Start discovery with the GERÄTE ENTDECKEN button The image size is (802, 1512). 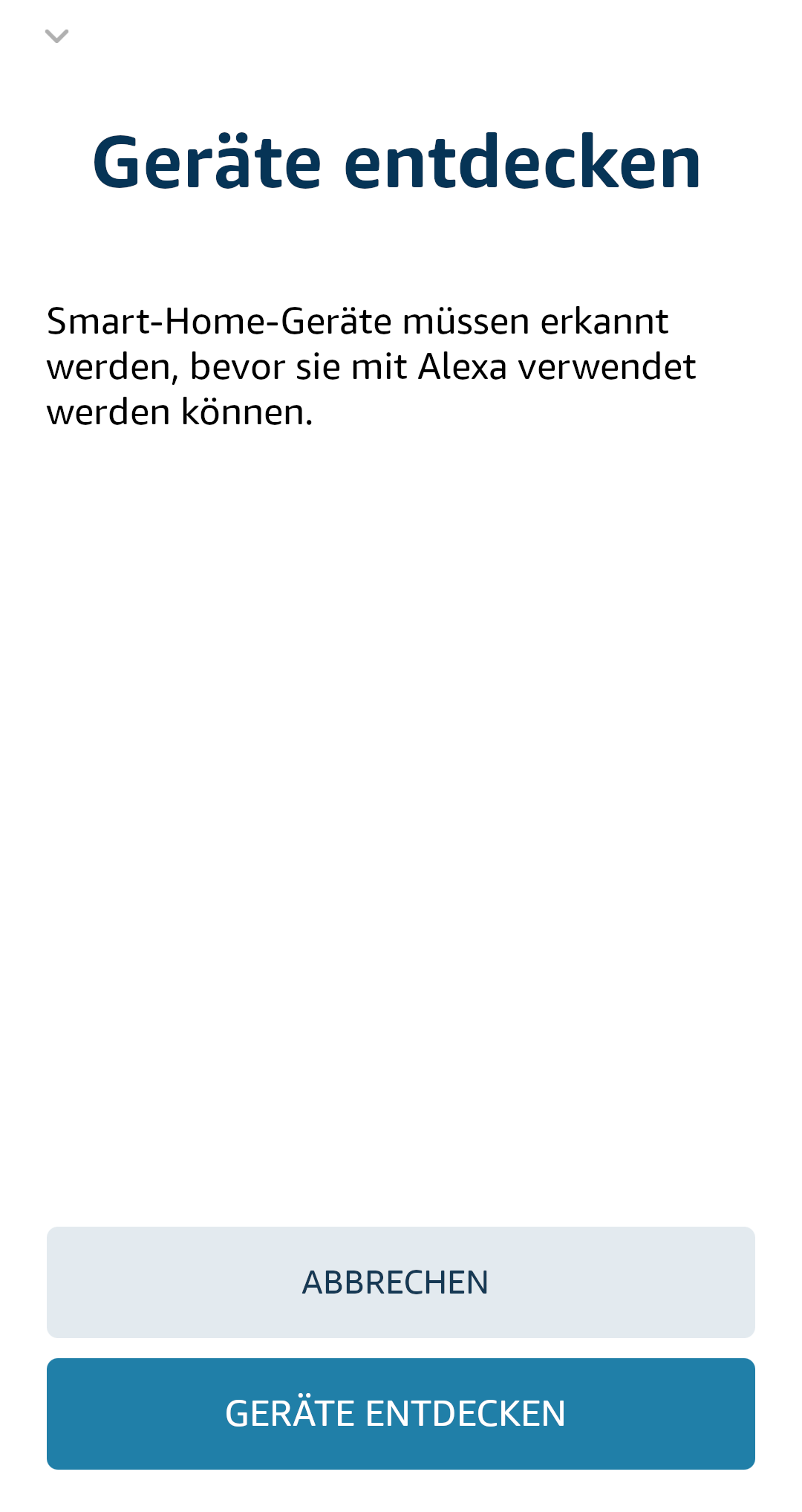point(401,1414)
